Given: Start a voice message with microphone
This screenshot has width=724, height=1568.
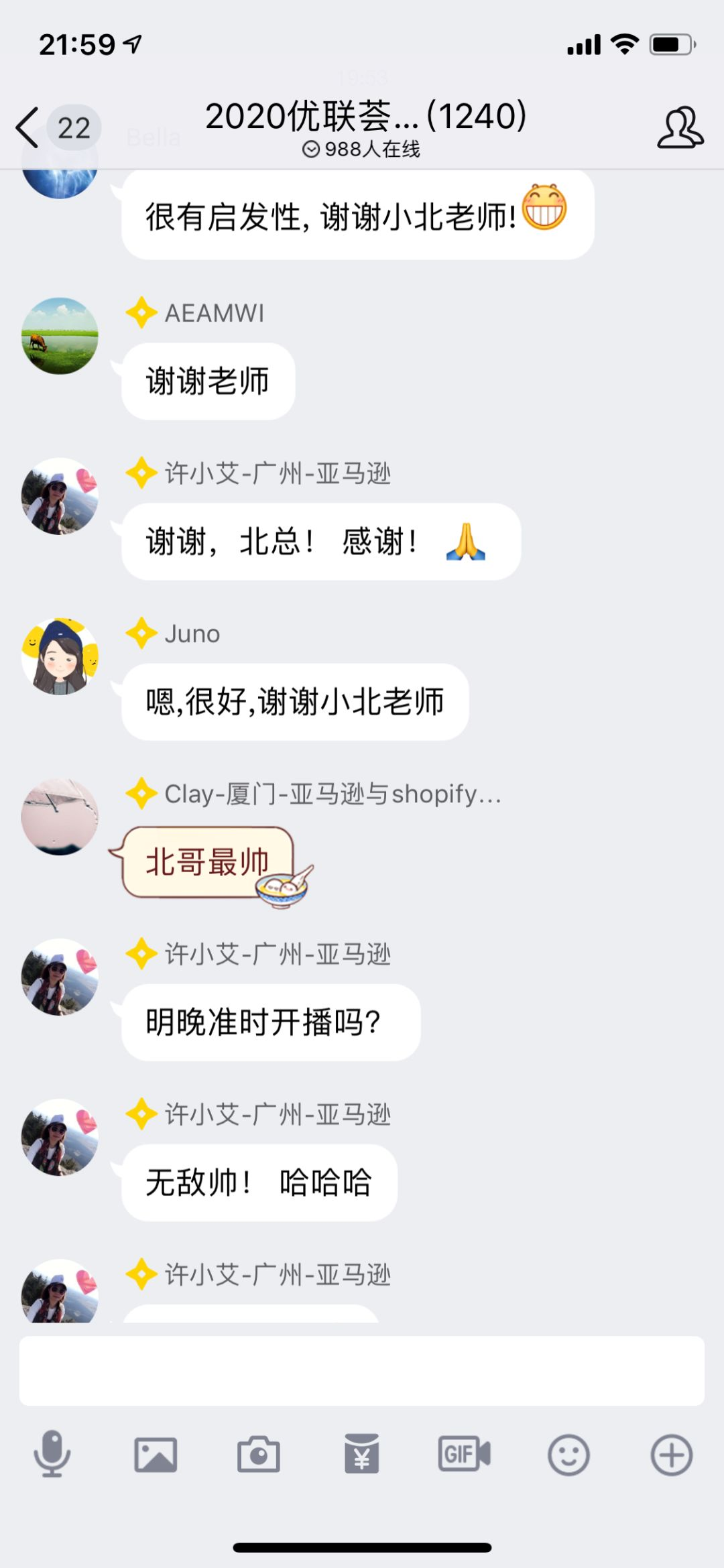Looking at the screenshot, I should point(52,1455).
